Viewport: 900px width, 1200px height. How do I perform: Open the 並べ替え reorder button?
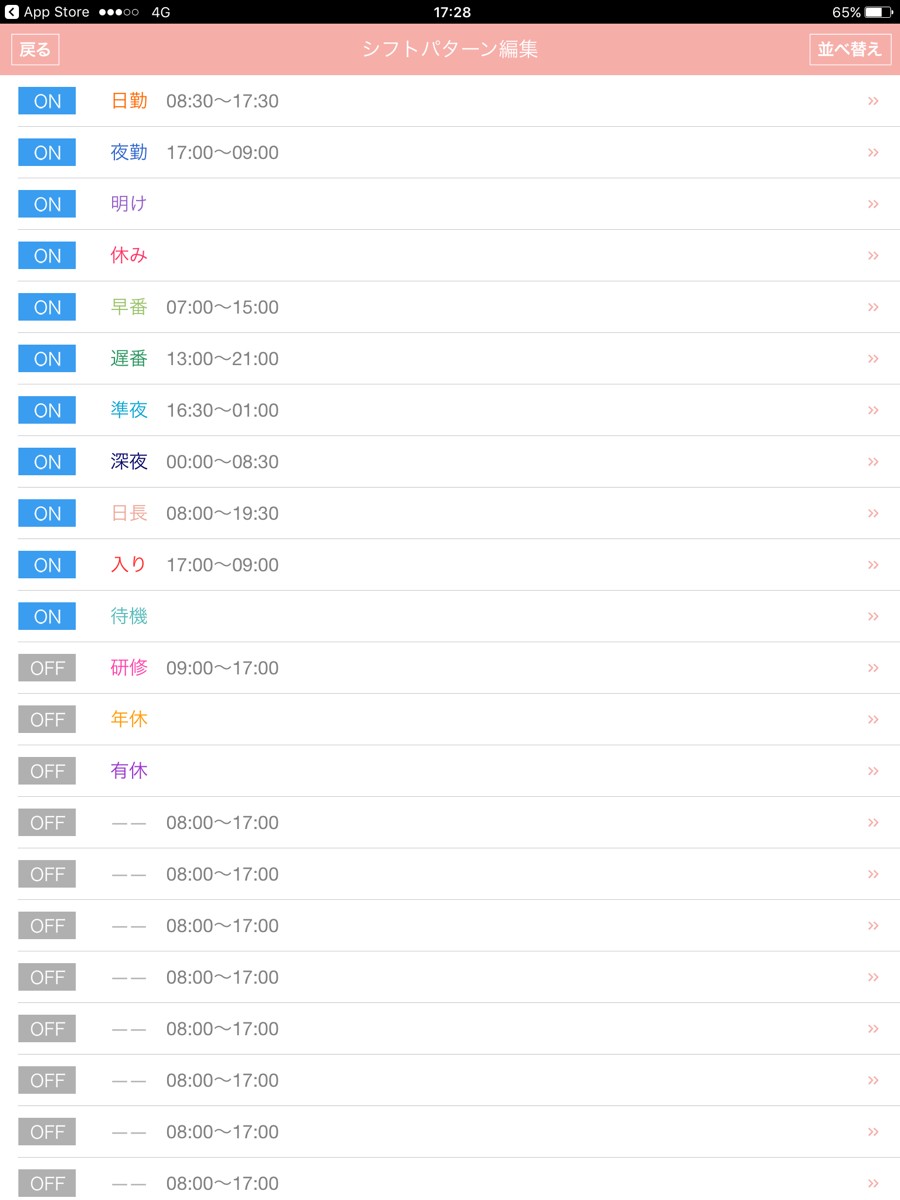[849, 49]
